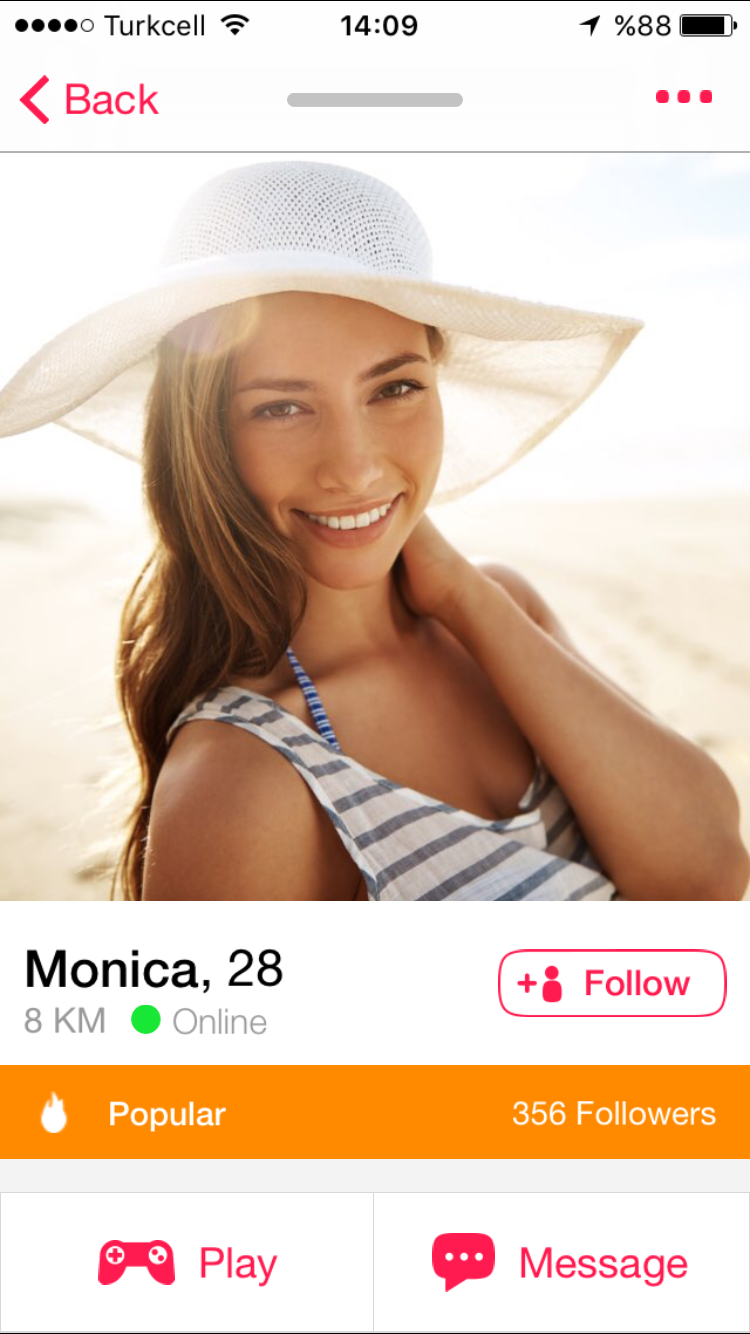Go back using the Back button
This screenshot has width=750, height=1334.
[x=89, y=100]
